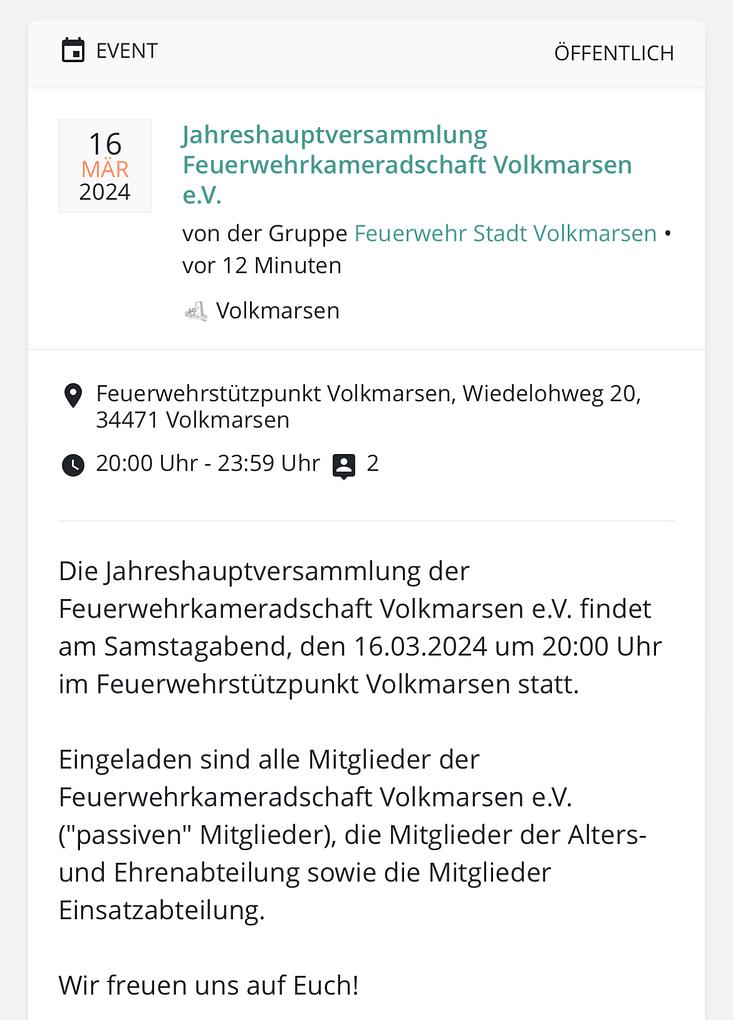View the two event participants
The image size is (733, 1020).
[355, 464]
